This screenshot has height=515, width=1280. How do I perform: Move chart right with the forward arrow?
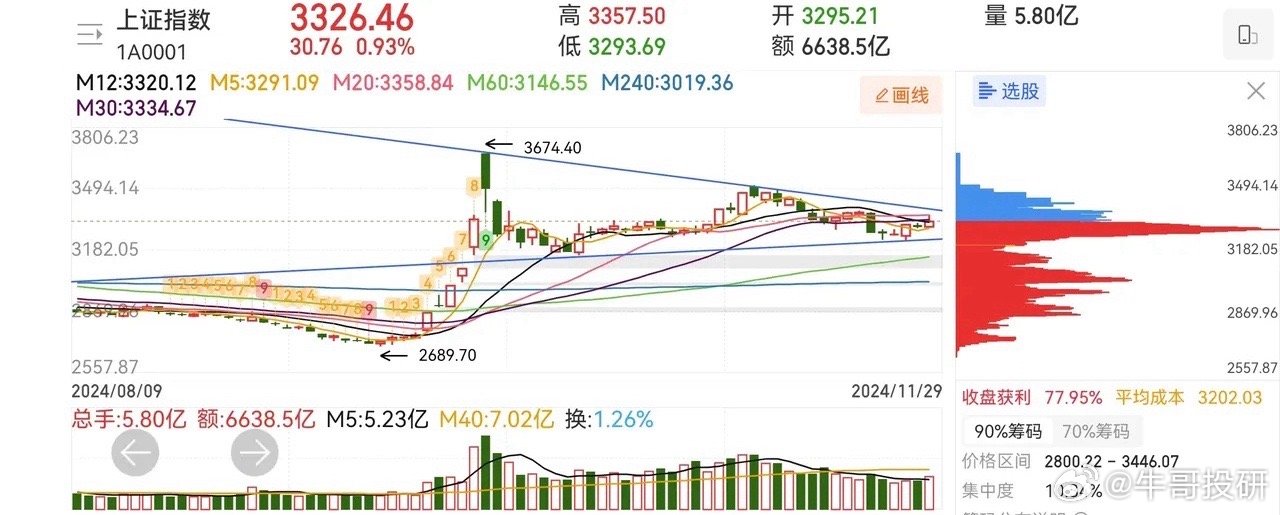point(254,454)
